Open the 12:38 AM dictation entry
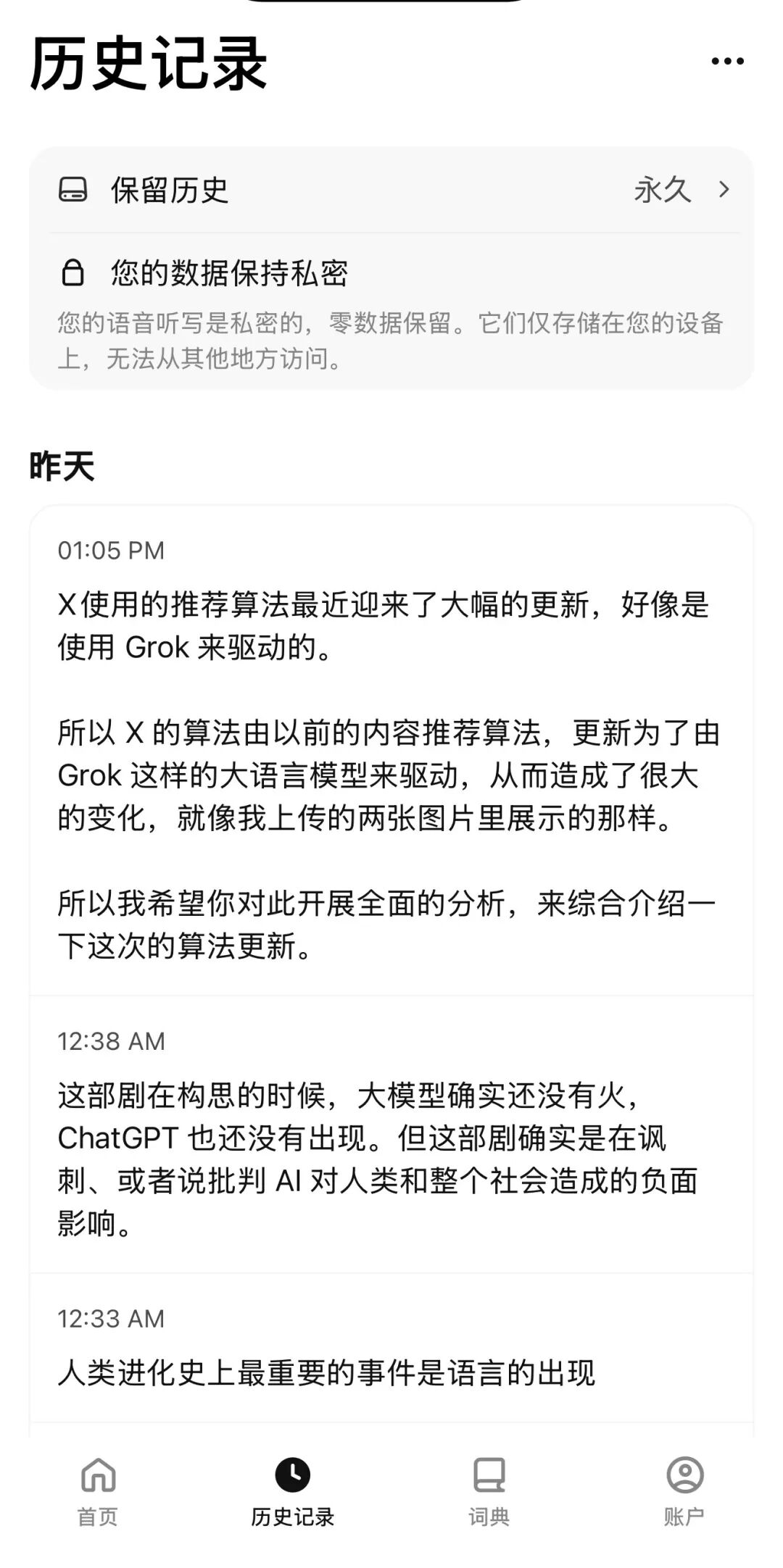Screen dimensions: 783x1568 (391, 1135)
